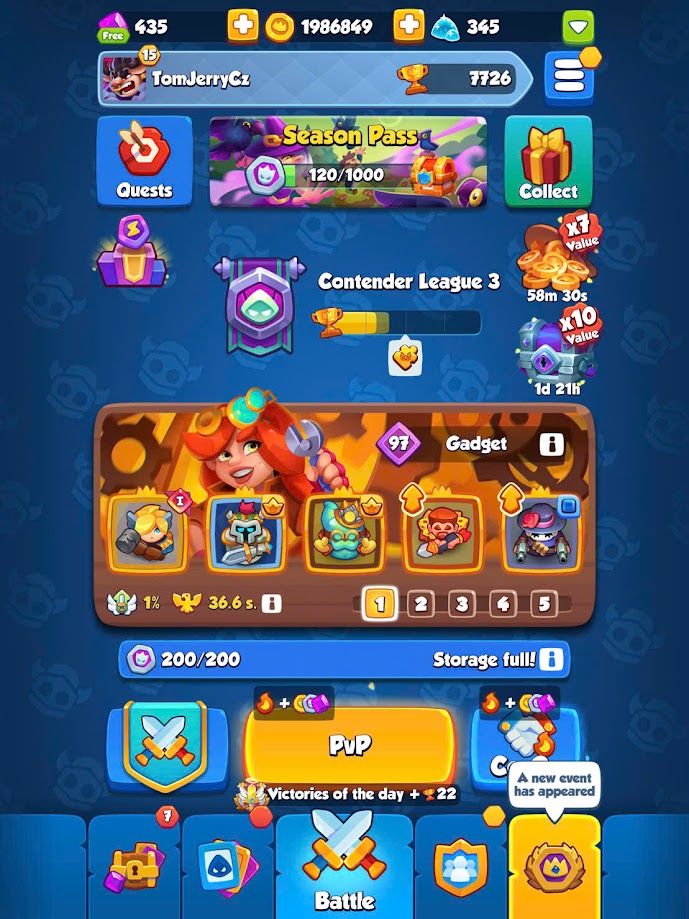Screen dimensions: 689x919
Task: Open the Season Pass banner
Action: (x=348, y=160)
